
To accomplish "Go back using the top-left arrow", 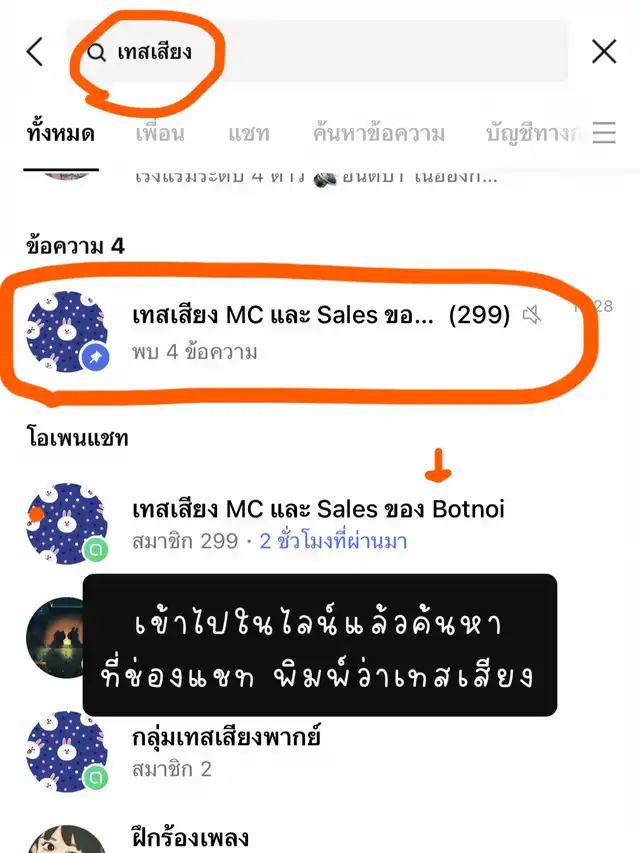I will coord(35,52).
